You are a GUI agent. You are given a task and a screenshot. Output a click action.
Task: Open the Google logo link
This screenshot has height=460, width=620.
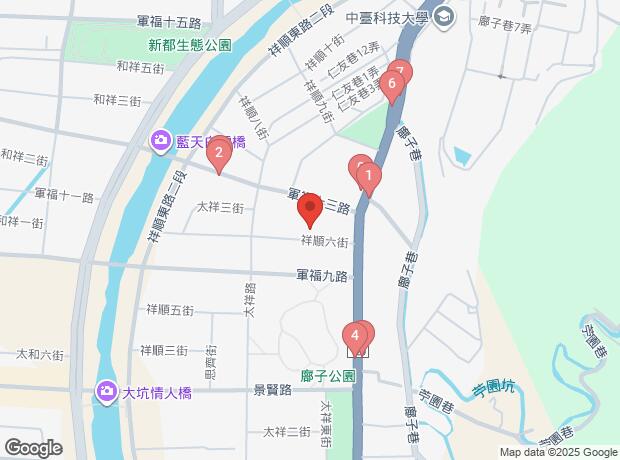tap(32, 447)
